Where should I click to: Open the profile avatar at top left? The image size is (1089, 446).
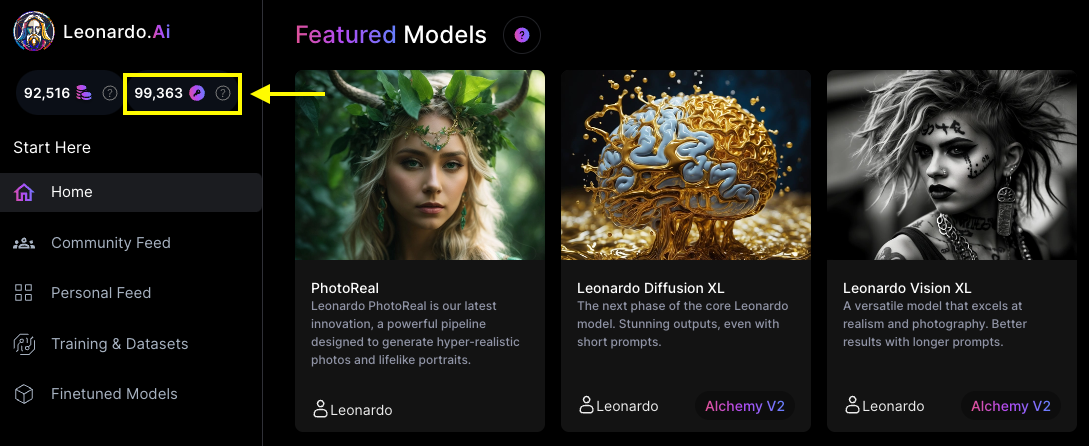33,31
